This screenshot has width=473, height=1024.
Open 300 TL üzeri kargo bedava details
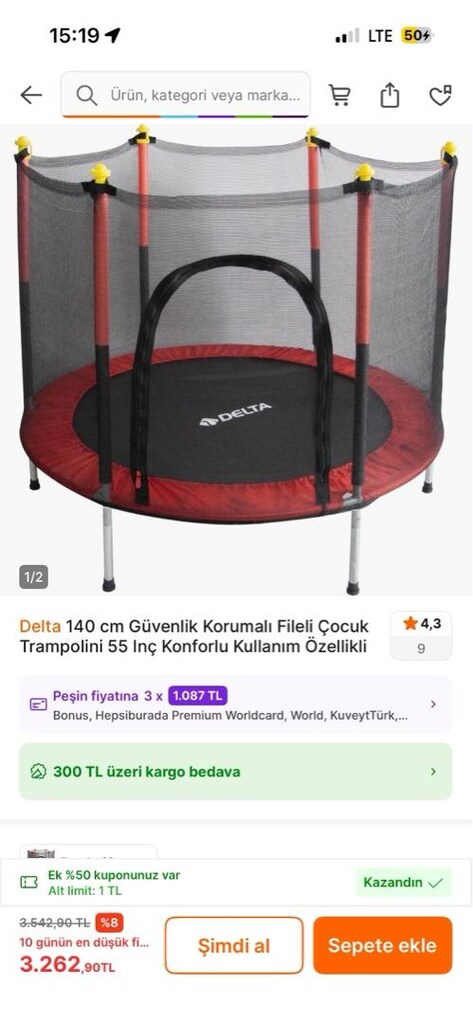(236, 771)
